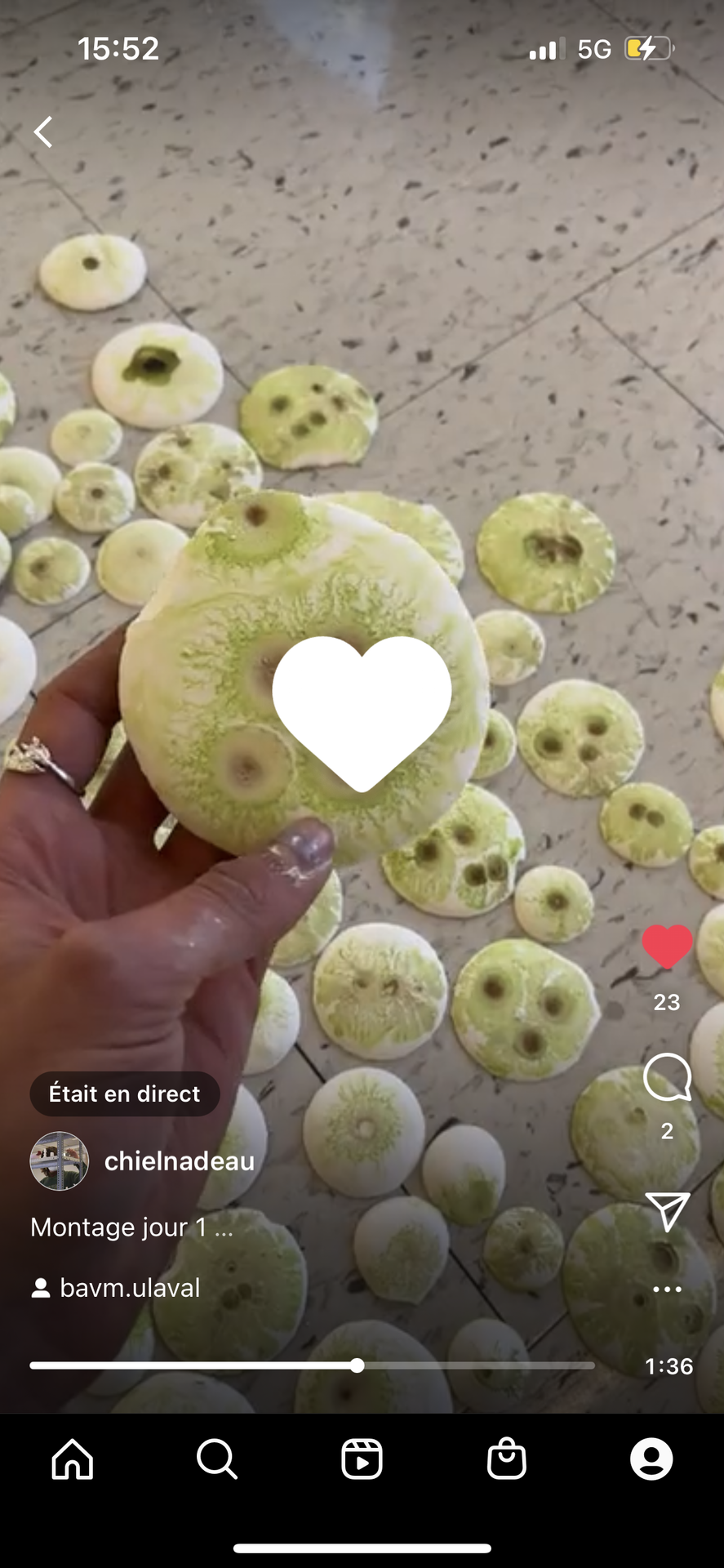Tap the video progress bar
The image size is (724, 1568).
tap(312, 1365)
